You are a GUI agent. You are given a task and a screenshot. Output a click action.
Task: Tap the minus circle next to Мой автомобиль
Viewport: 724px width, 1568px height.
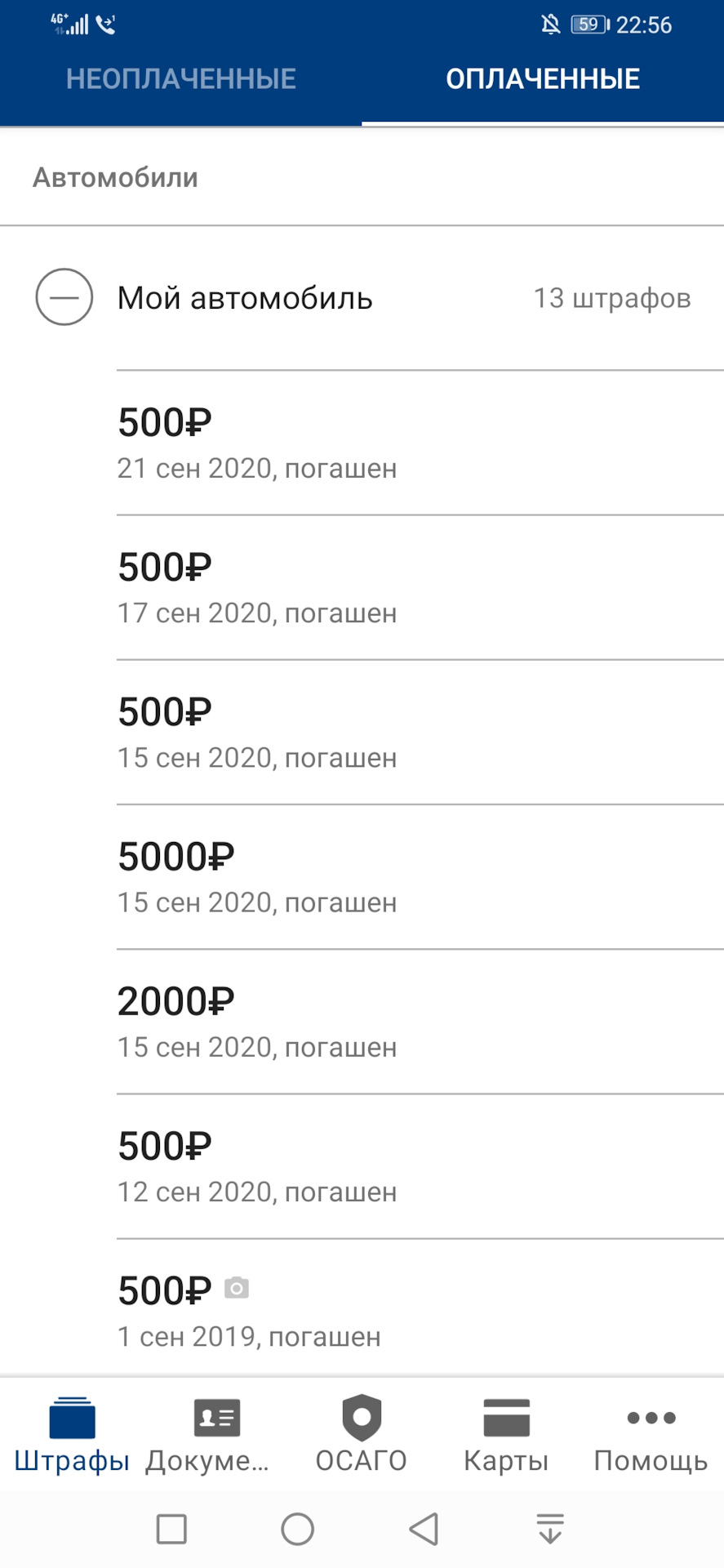point(64,297)
